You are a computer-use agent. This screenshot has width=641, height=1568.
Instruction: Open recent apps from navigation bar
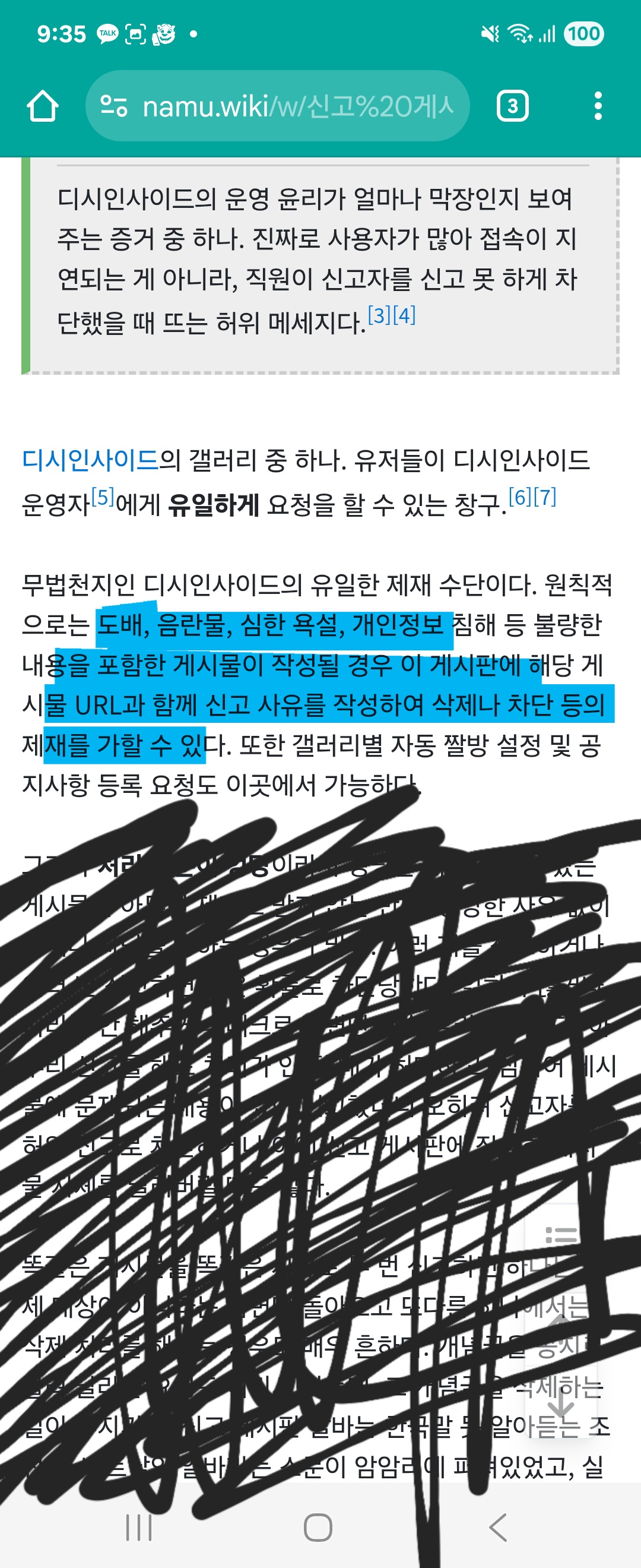(138, 1527)
